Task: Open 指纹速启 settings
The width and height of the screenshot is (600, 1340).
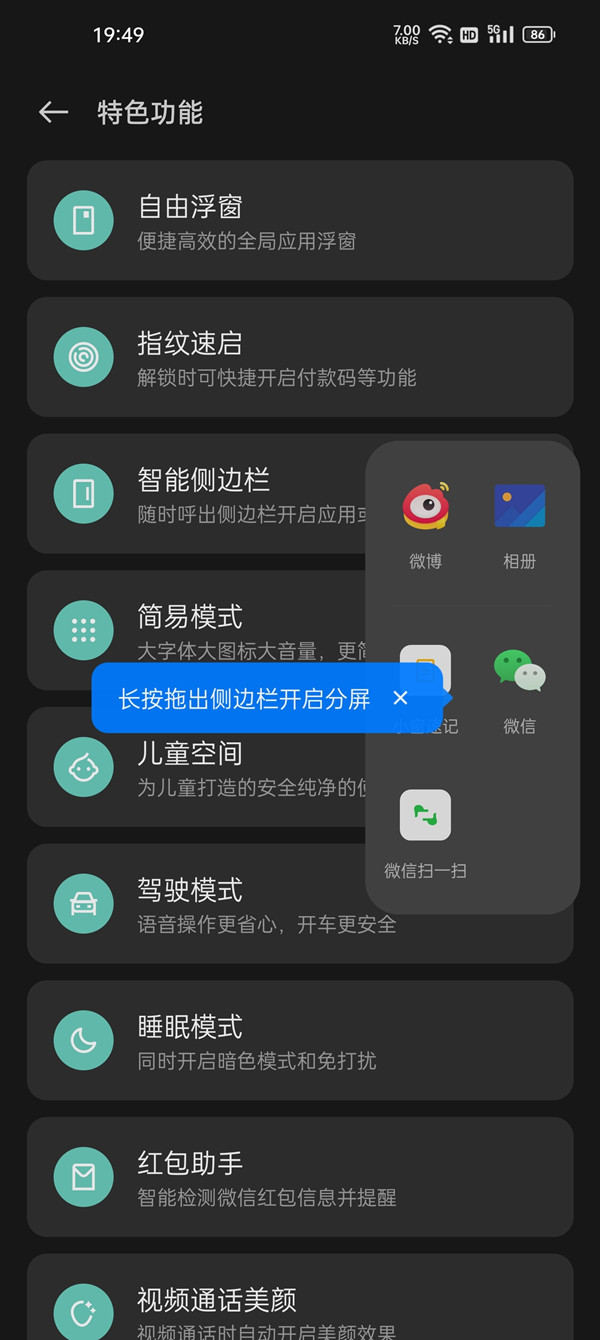Action: coord(300,357)
